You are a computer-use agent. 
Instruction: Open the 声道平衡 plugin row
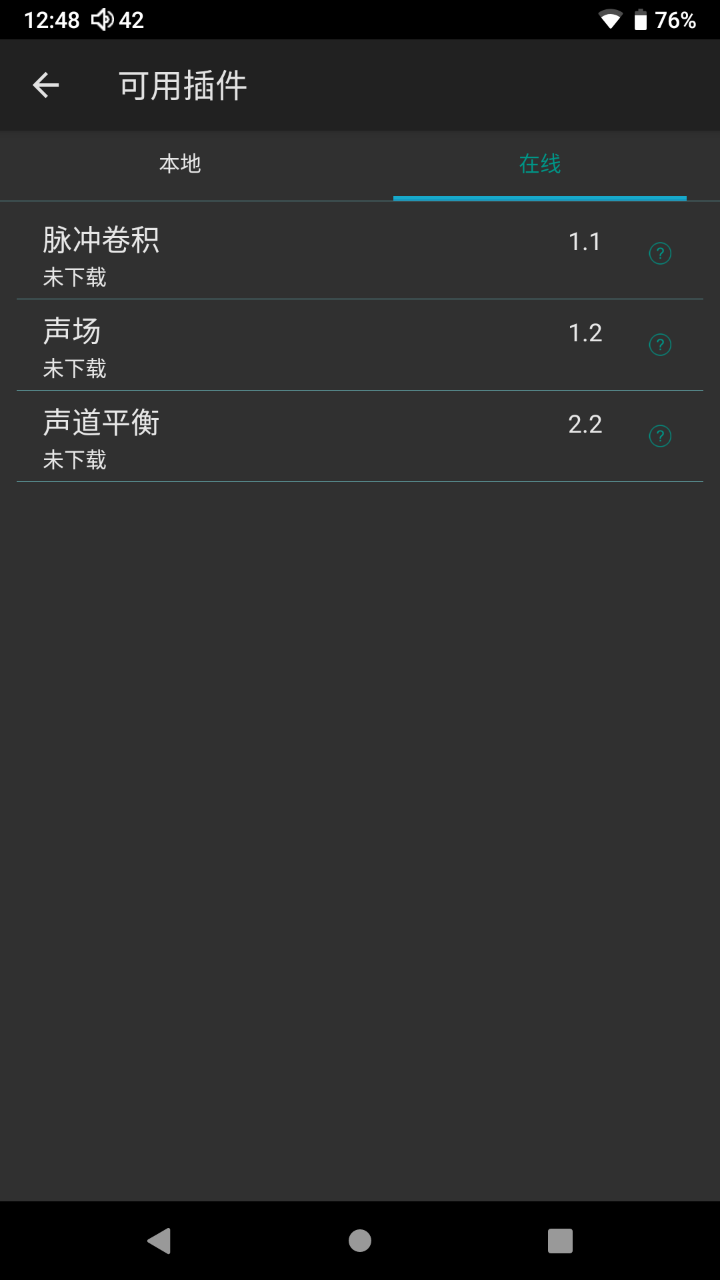[300, 437]
